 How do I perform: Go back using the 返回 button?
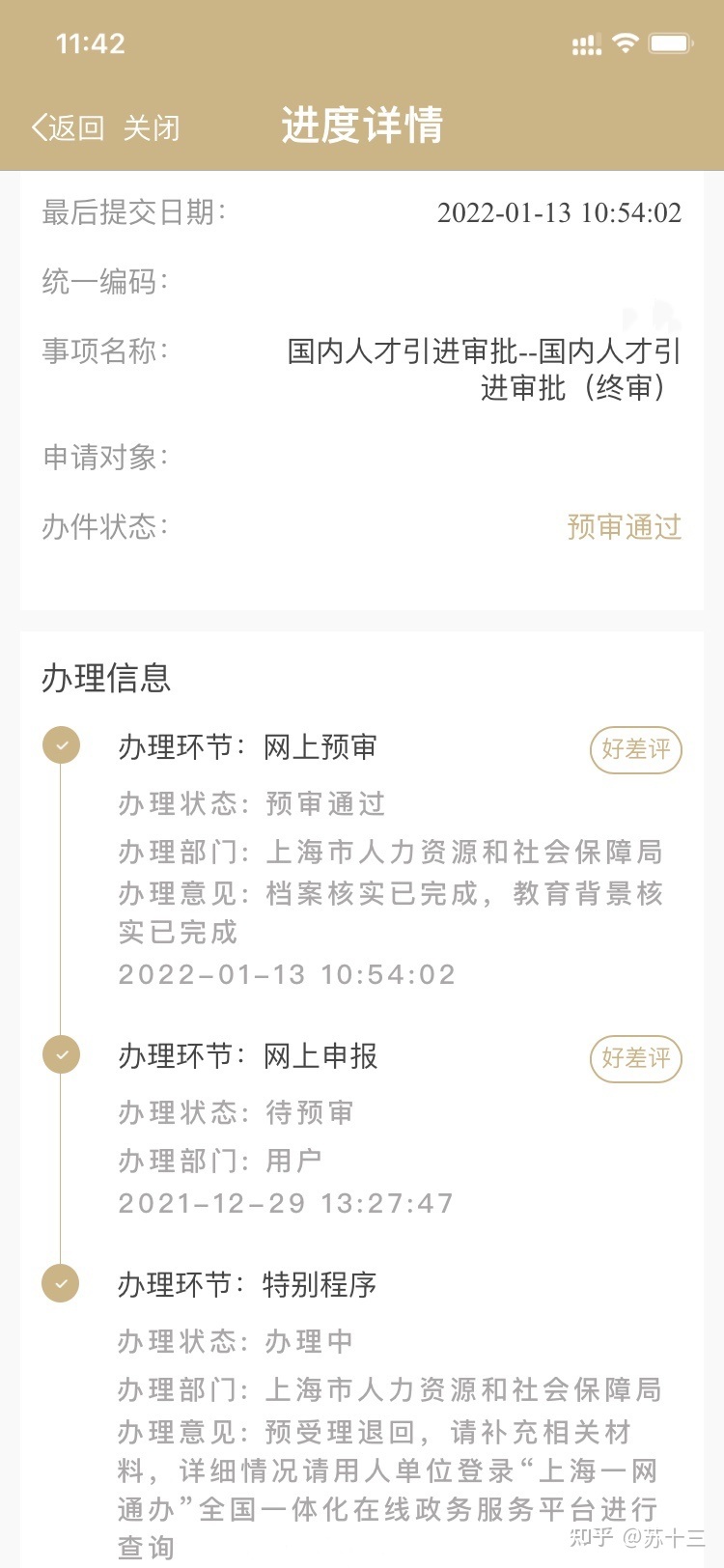[68, 127]
